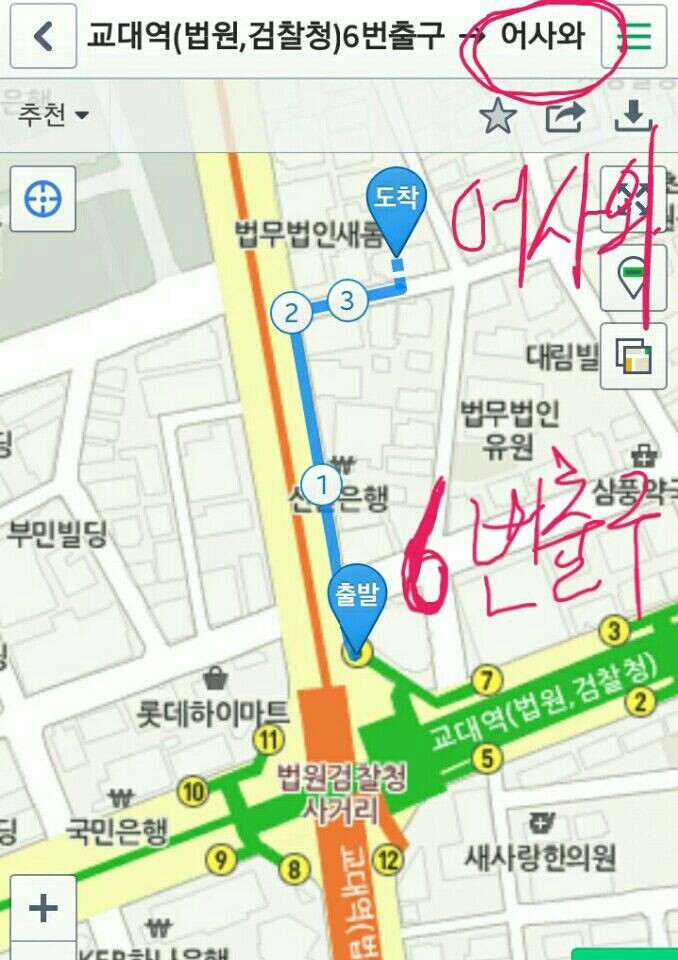678x960 pixels.
Task: Expand the 추천 route option dropdown
Action: click(53, 115)
